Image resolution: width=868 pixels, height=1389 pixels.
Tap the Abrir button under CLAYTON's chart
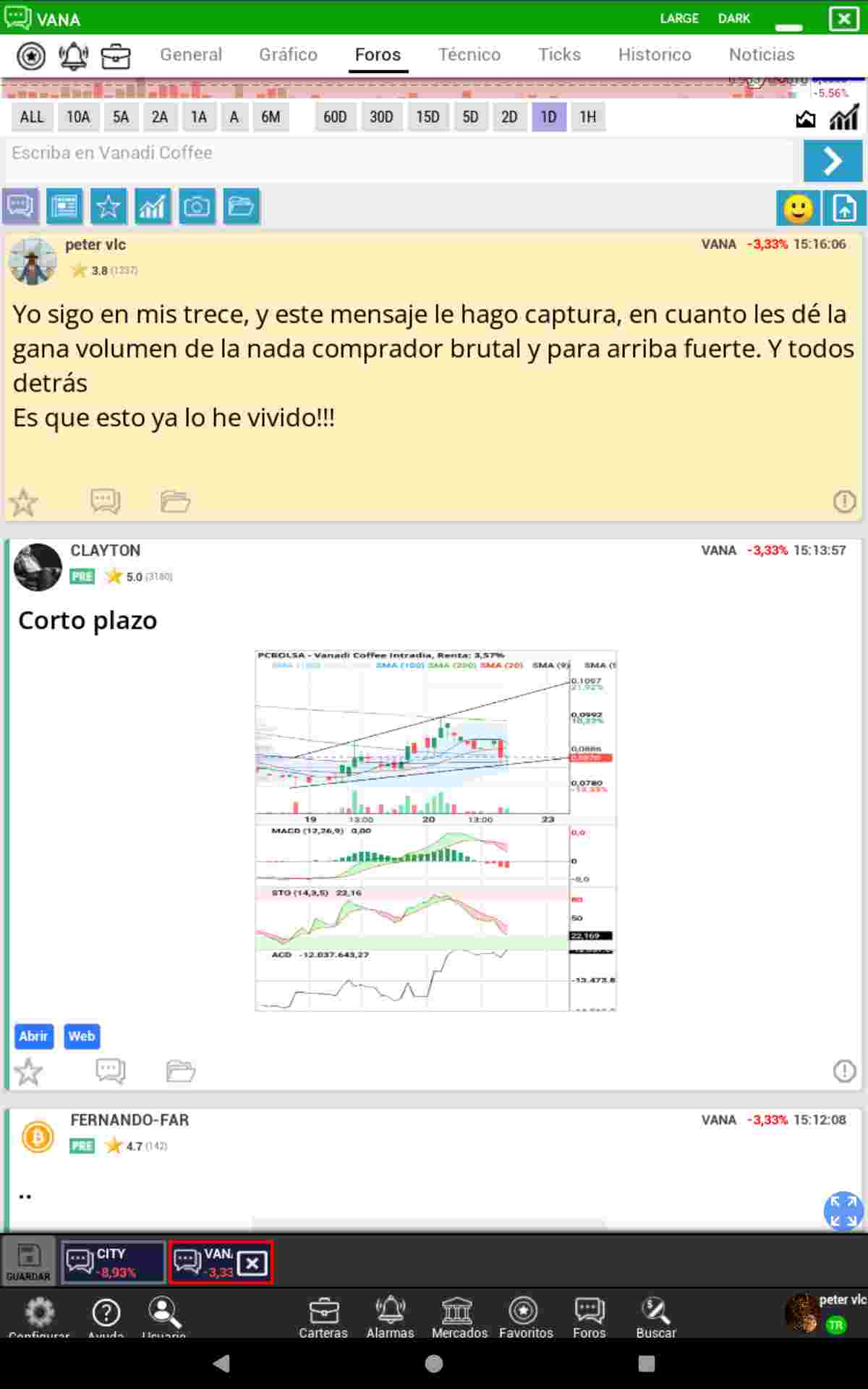33,1037
